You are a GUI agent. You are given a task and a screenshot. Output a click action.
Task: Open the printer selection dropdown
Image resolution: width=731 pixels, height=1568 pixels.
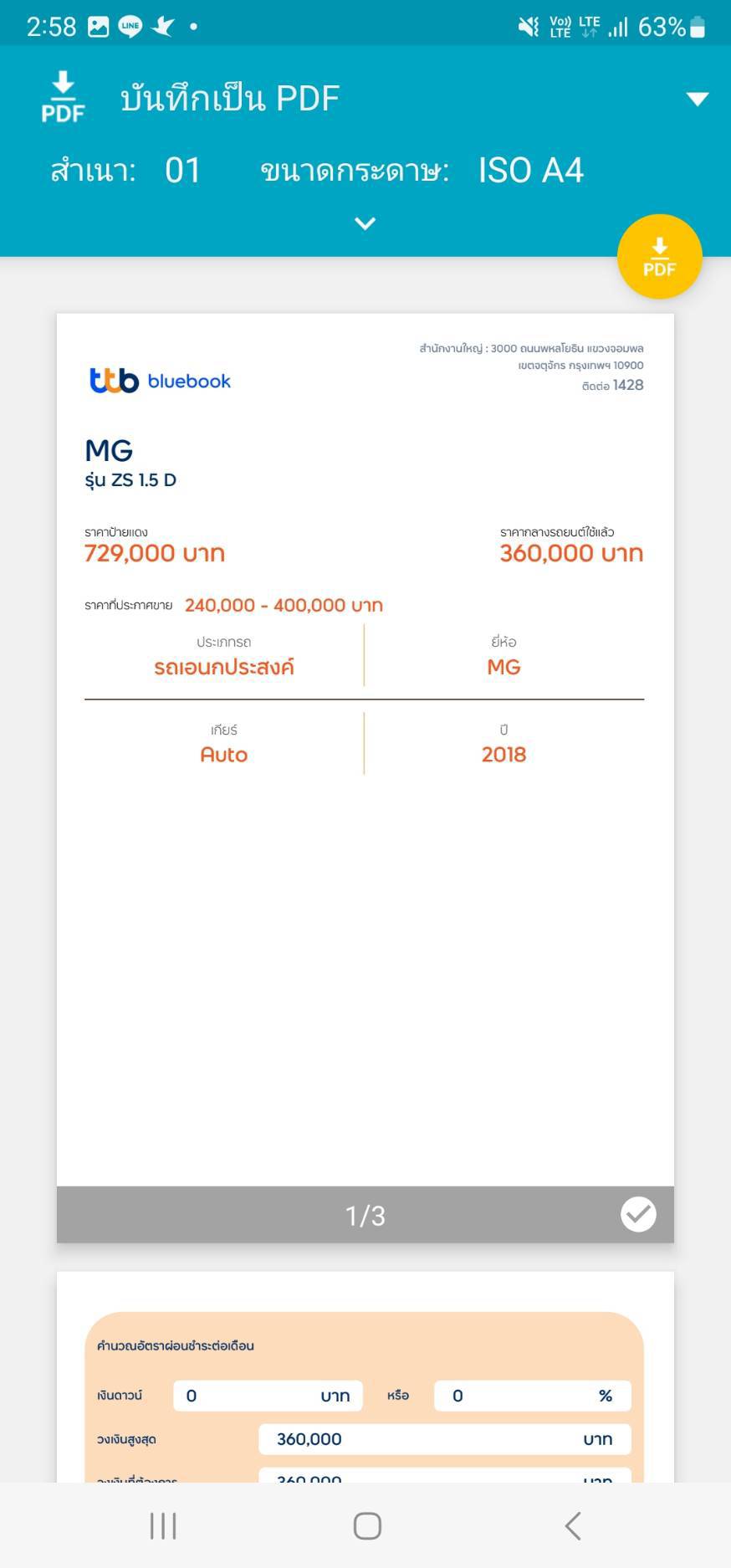click(697, 99)
